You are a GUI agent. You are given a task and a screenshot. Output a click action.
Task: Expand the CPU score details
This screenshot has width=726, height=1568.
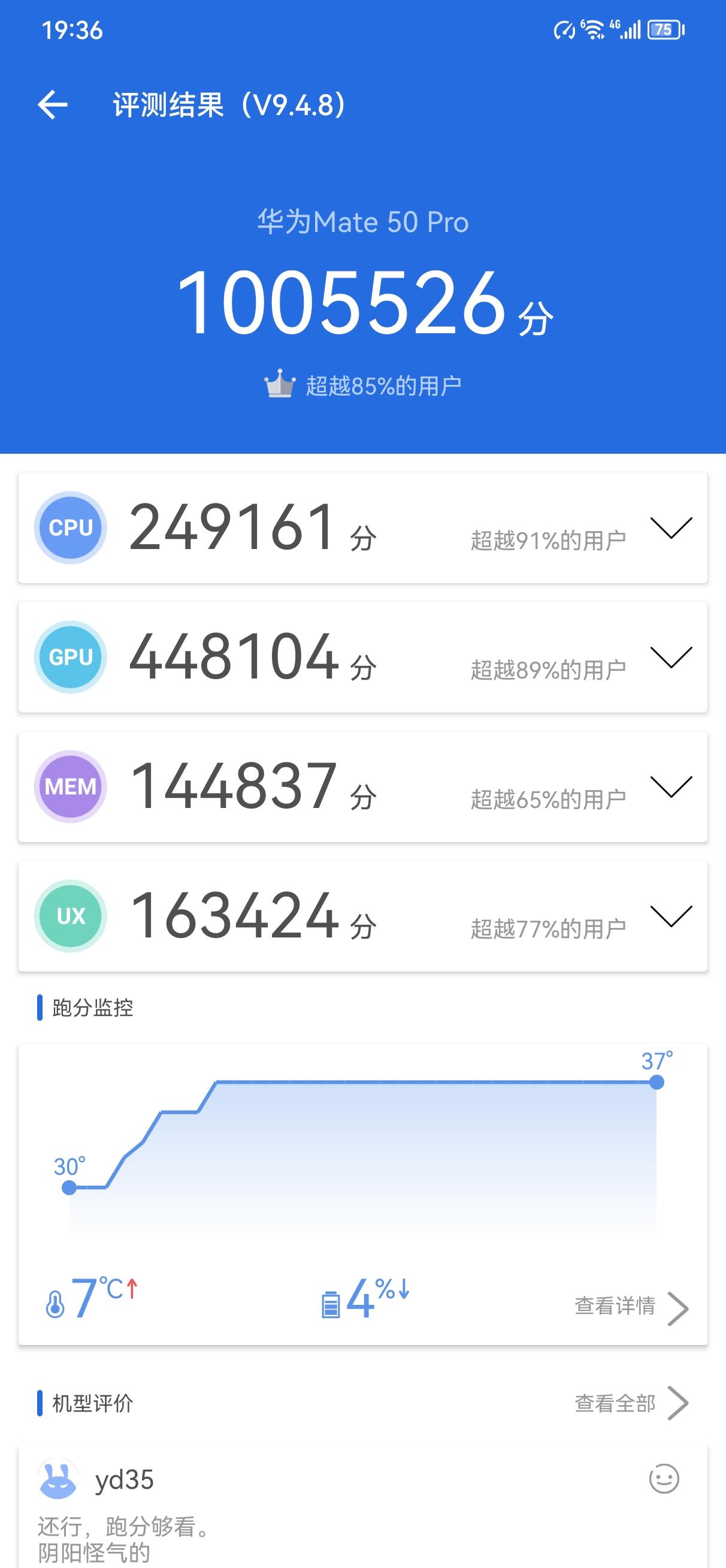tap(671, 527)
